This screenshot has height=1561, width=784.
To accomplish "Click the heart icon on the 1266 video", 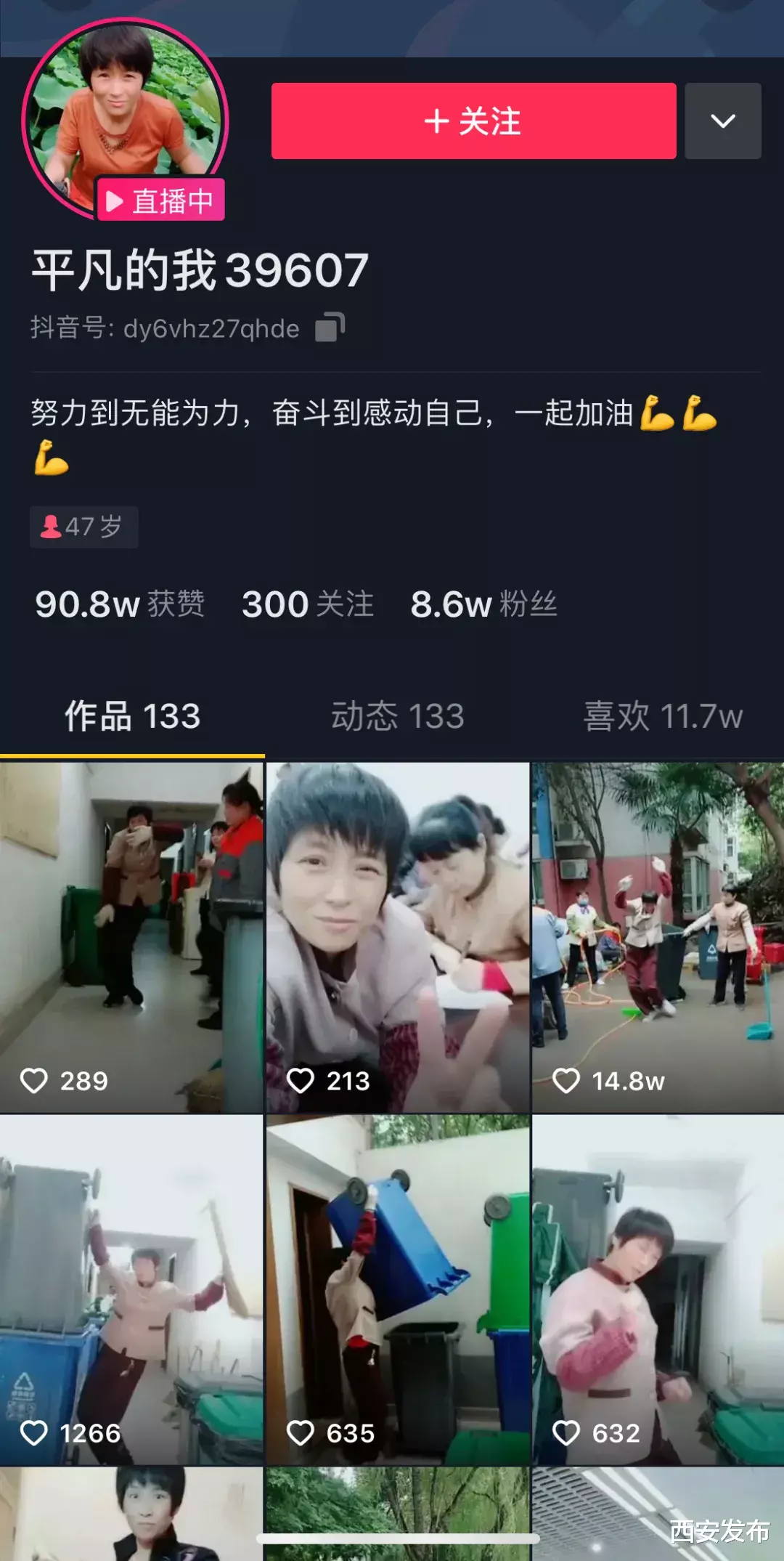I will 34,1432.
